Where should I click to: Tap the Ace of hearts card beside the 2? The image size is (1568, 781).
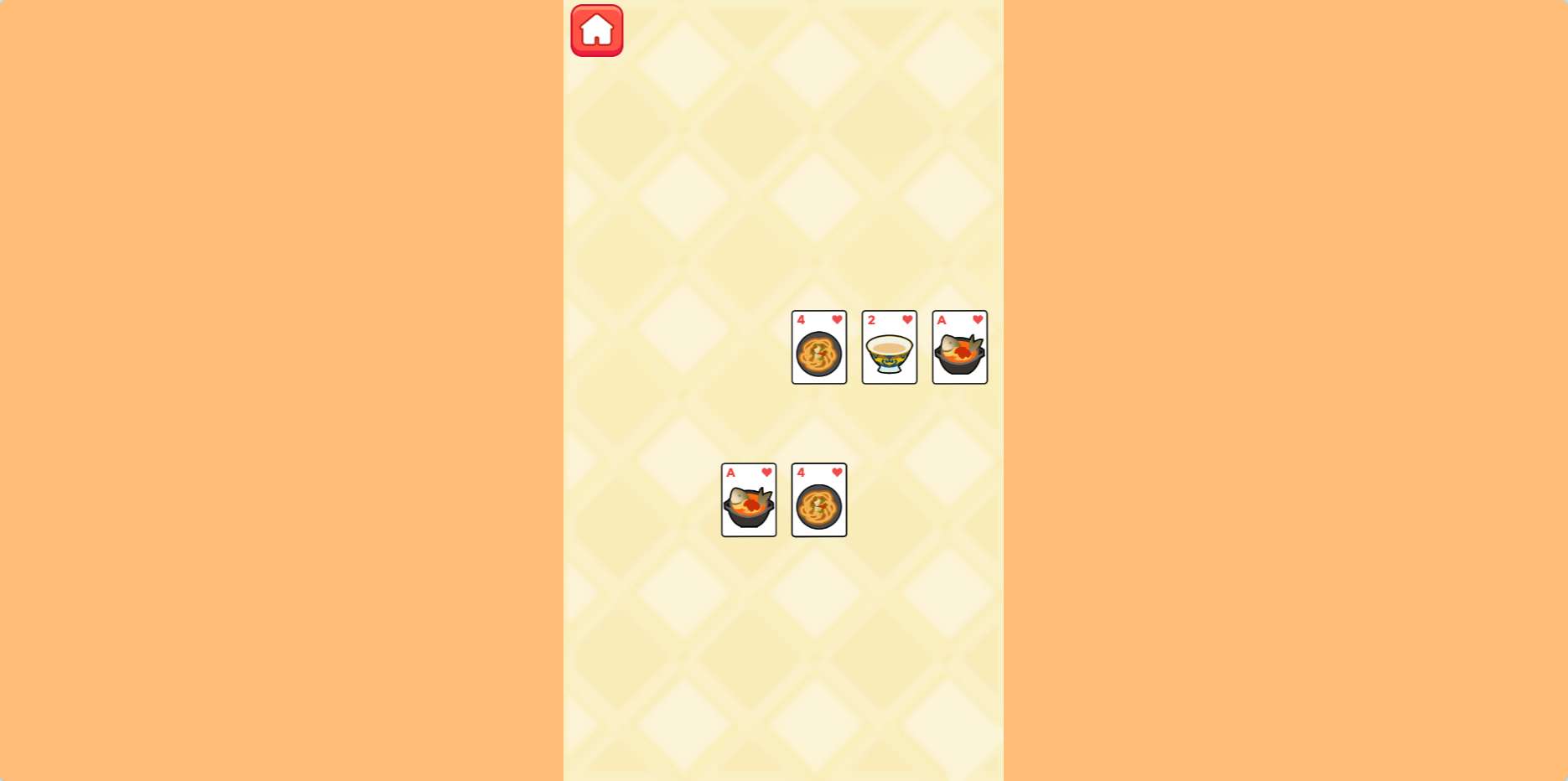coord(959,347)
